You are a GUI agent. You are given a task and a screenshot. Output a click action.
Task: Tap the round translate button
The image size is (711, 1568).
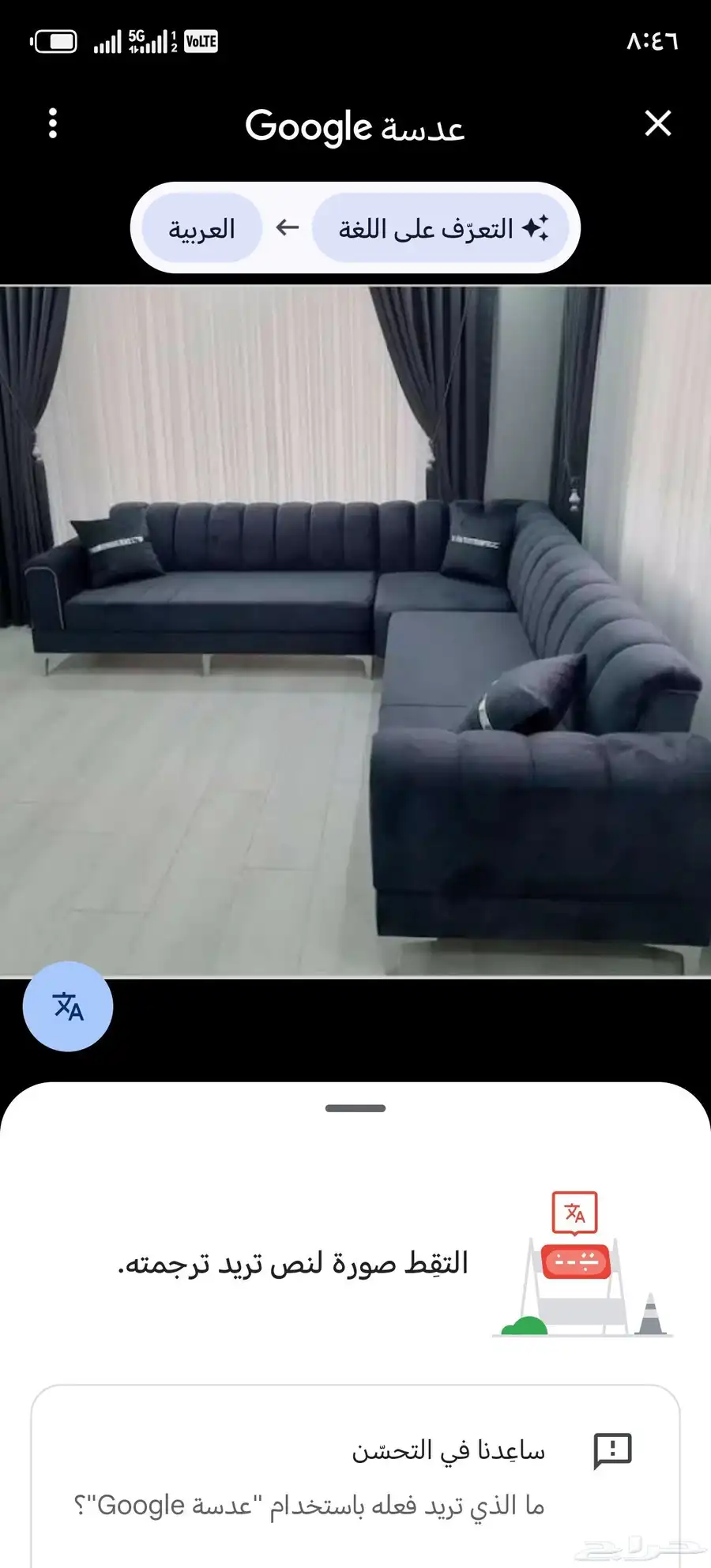tap(68, 1006)
